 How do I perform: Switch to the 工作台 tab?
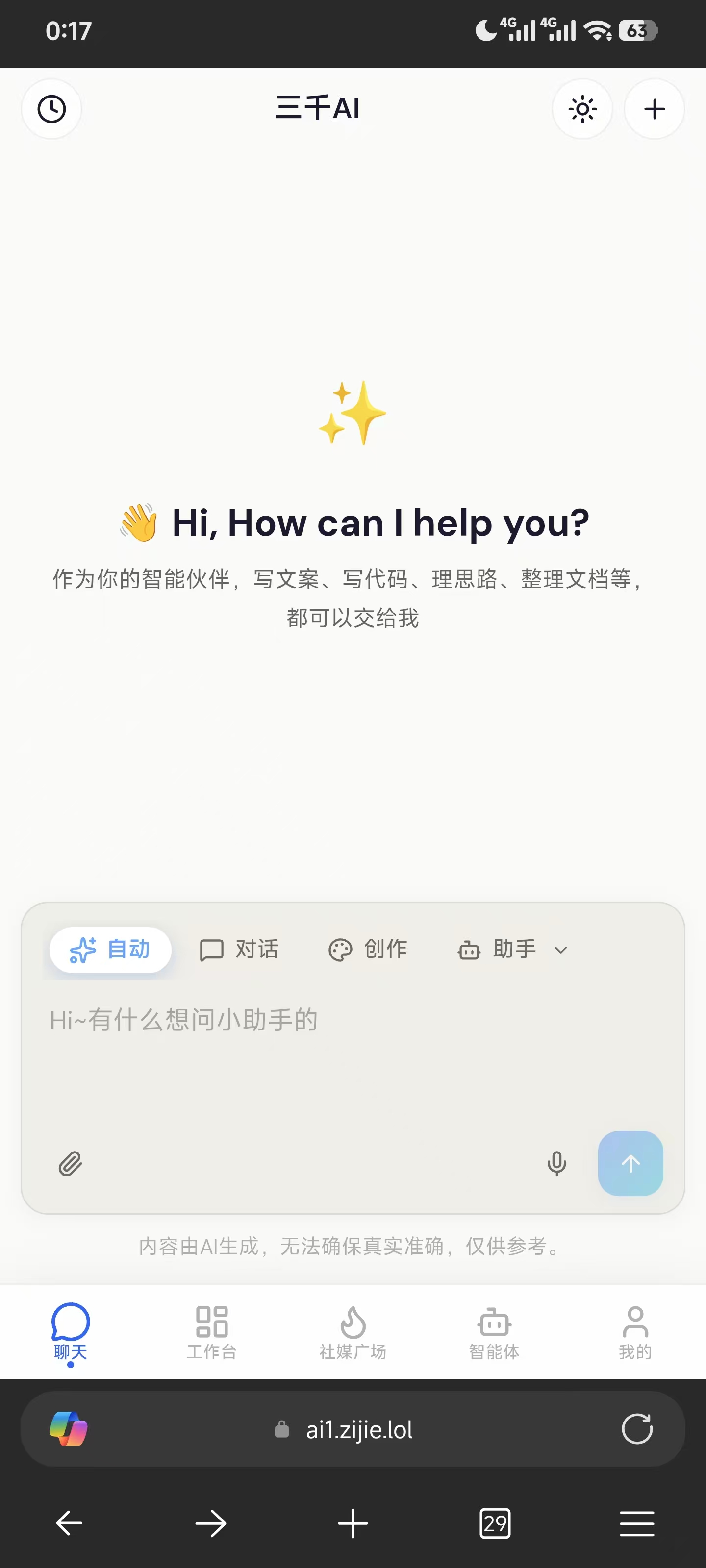pyautogui.click(x=211, y=1332)
